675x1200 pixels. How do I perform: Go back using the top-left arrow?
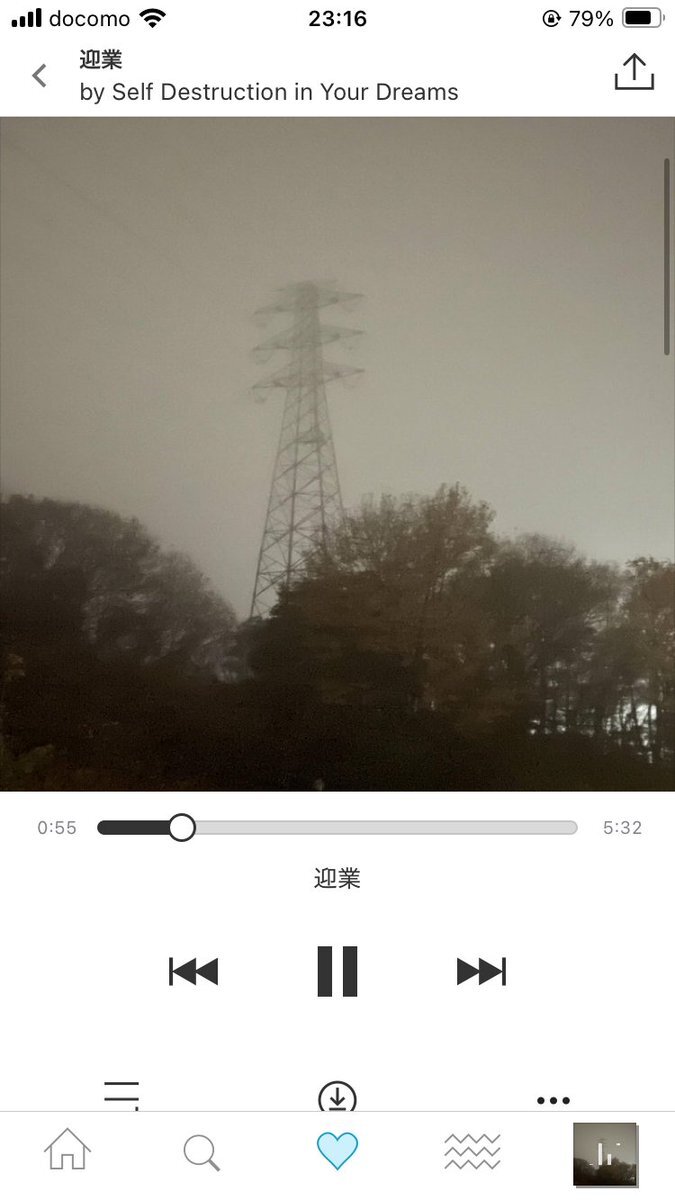click(x=39, y=75)
